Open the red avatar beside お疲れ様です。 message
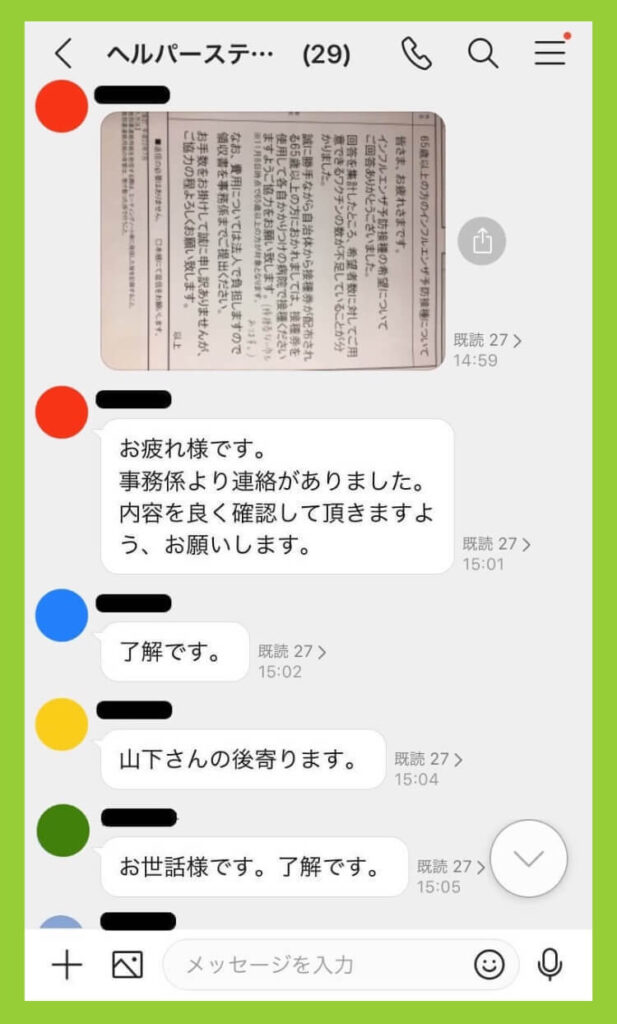Screen dimensions: 617x1024 [62, 411]
